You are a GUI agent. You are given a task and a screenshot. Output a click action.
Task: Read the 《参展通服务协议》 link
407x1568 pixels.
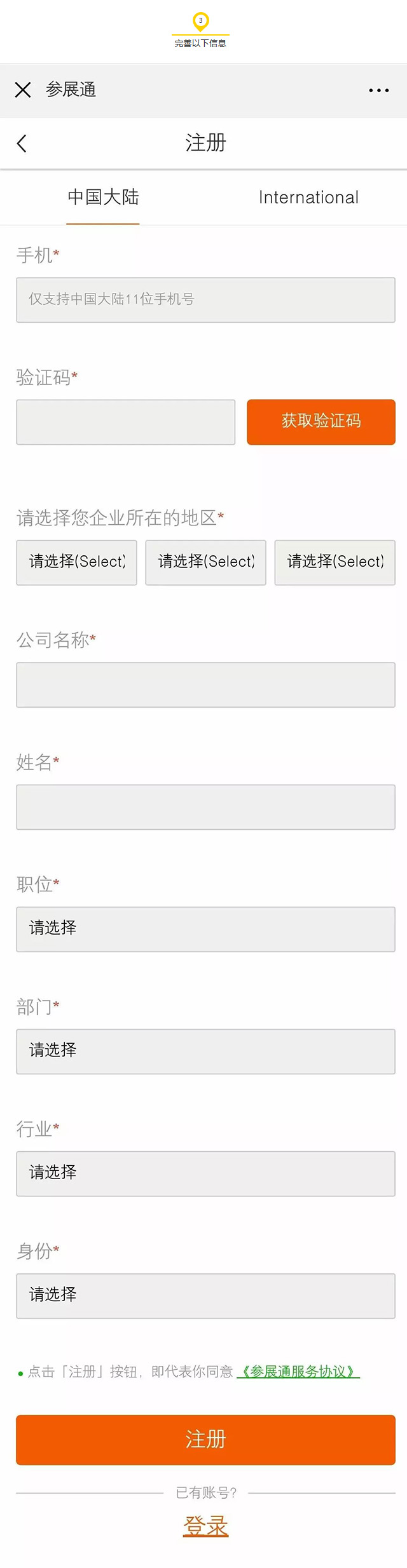point(298,1371)
